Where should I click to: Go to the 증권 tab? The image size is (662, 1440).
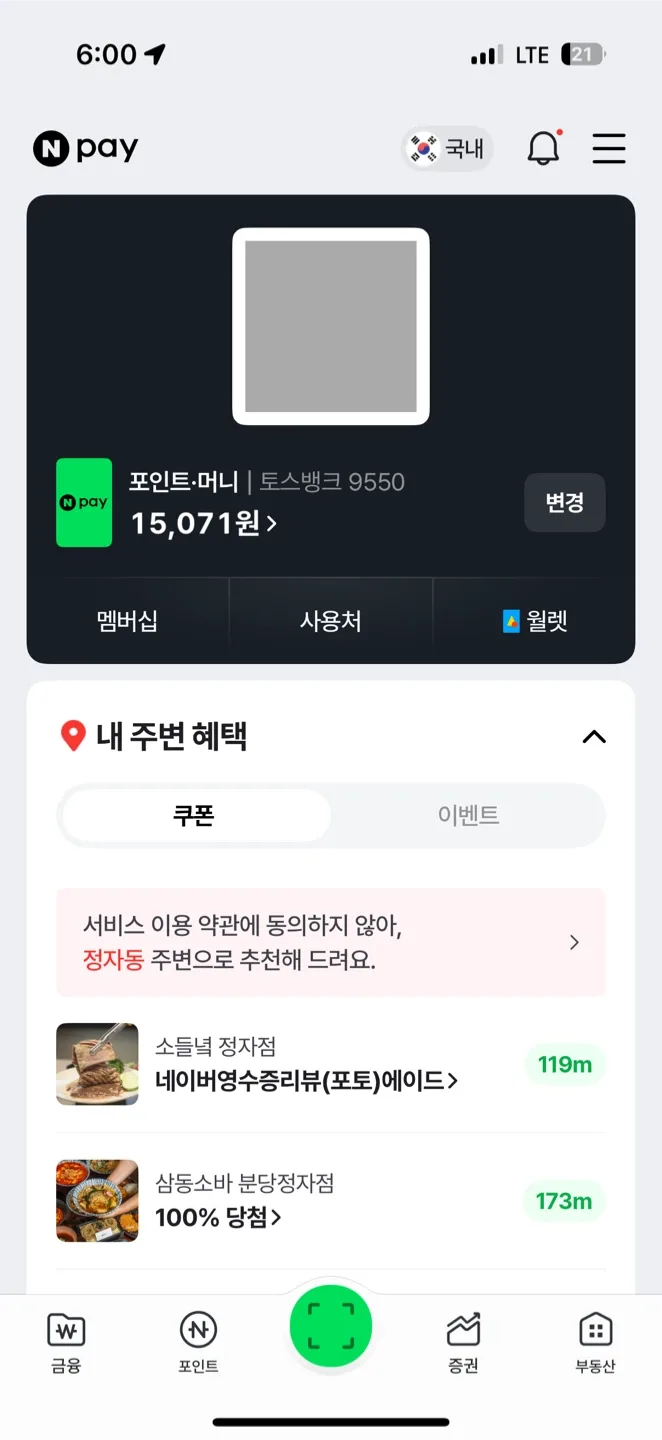(463, 1342)
